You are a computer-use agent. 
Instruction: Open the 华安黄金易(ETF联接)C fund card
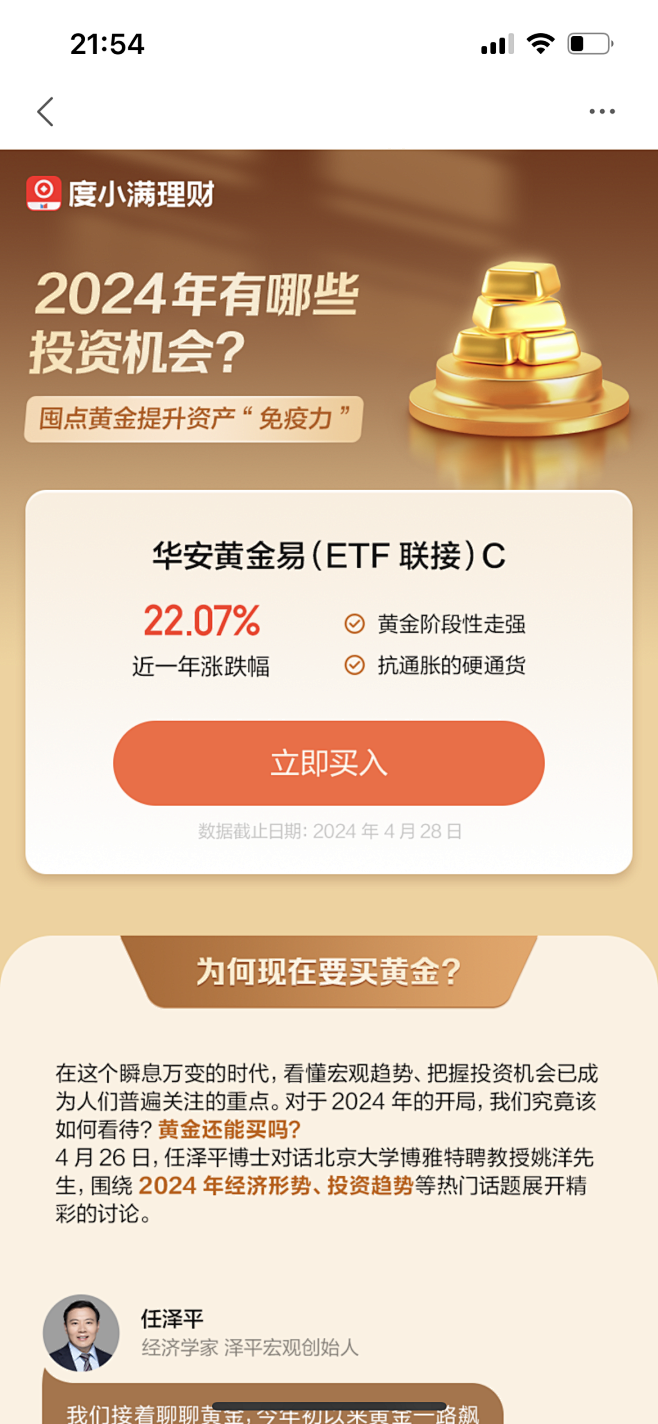coord(328,556)
